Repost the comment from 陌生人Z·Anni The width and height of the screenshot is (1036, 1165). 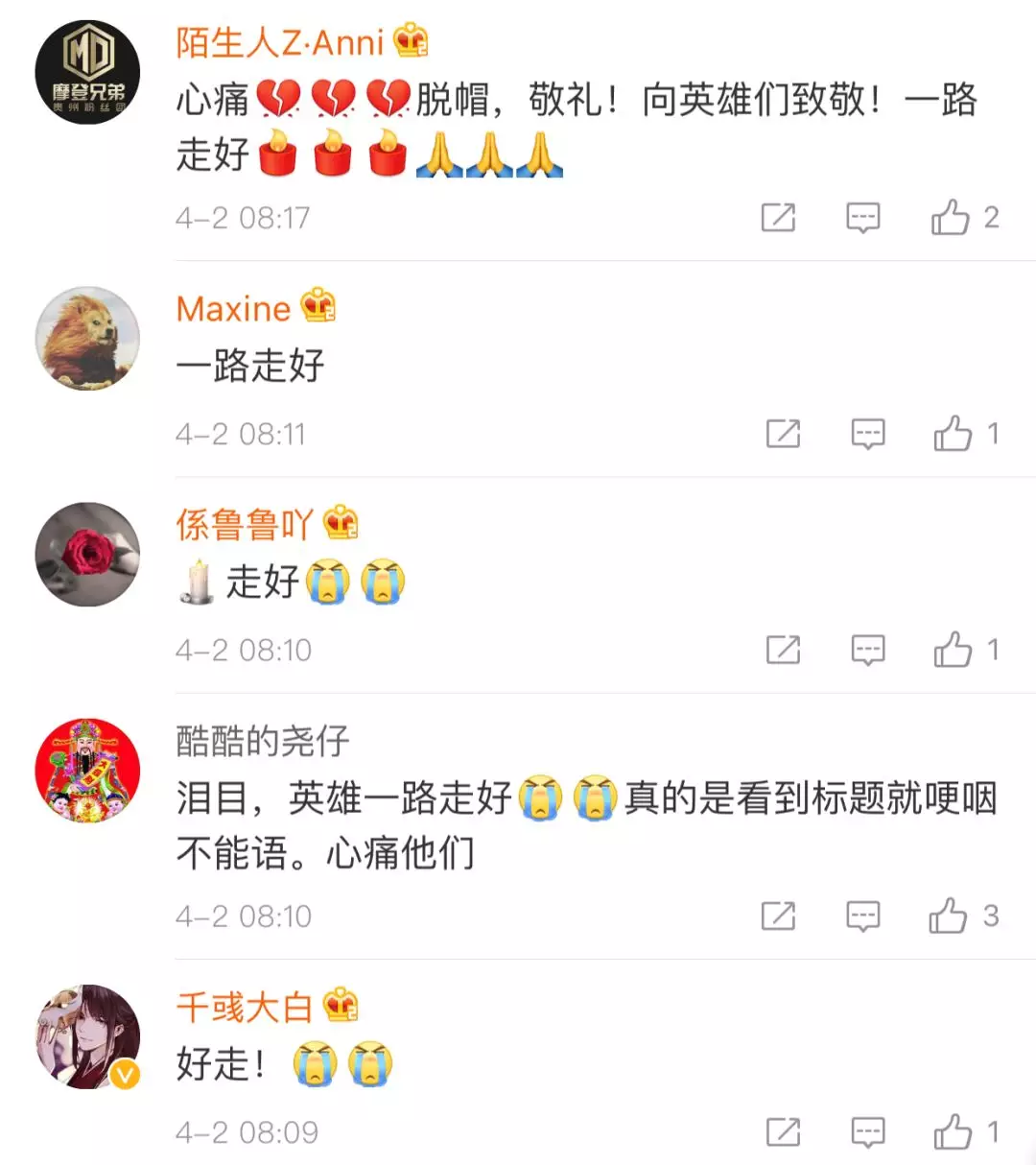coord(778,218)
